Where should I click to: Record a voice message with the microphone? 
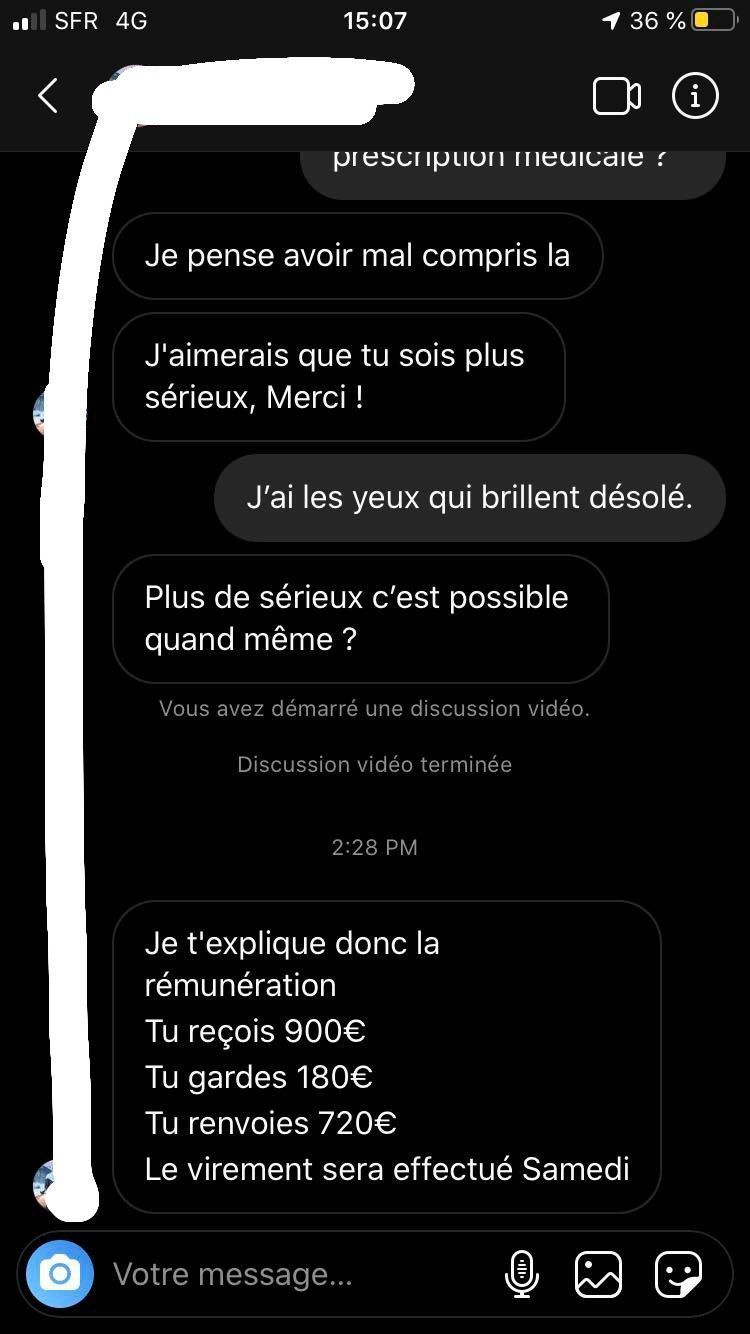click(522, 1274)
